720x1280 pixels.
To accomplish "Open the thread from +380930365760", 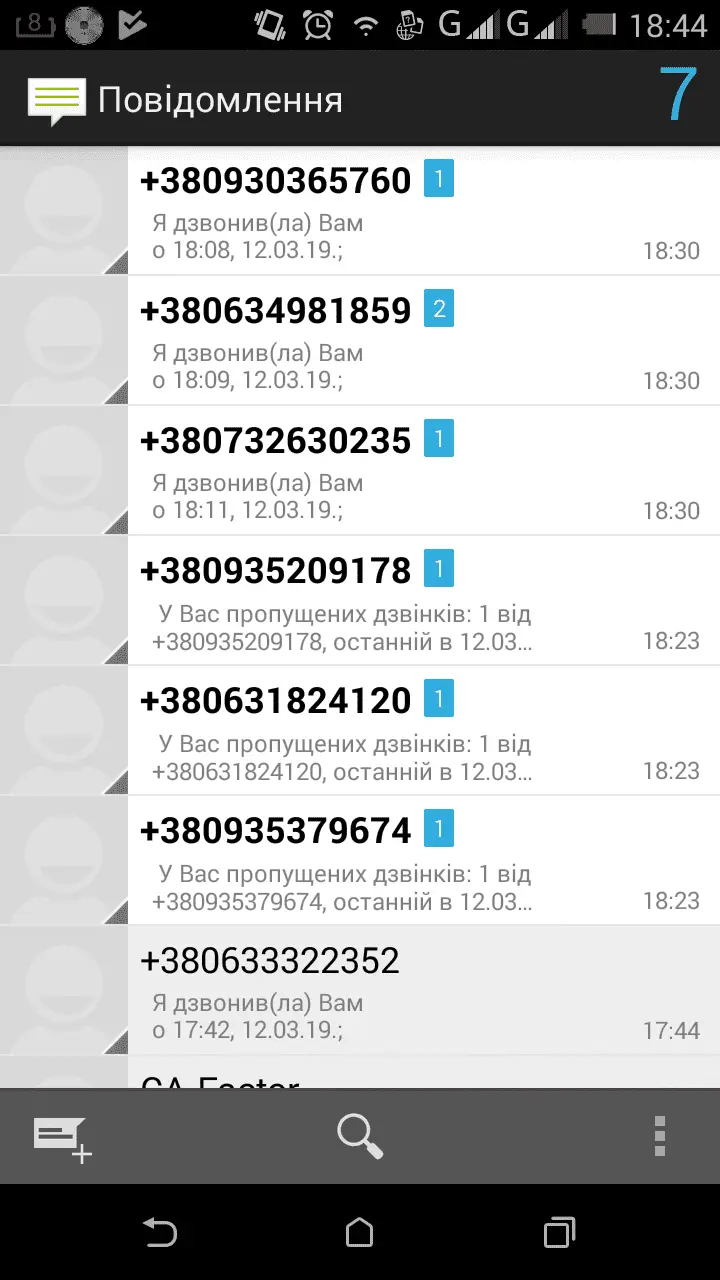I will (420, 212).
